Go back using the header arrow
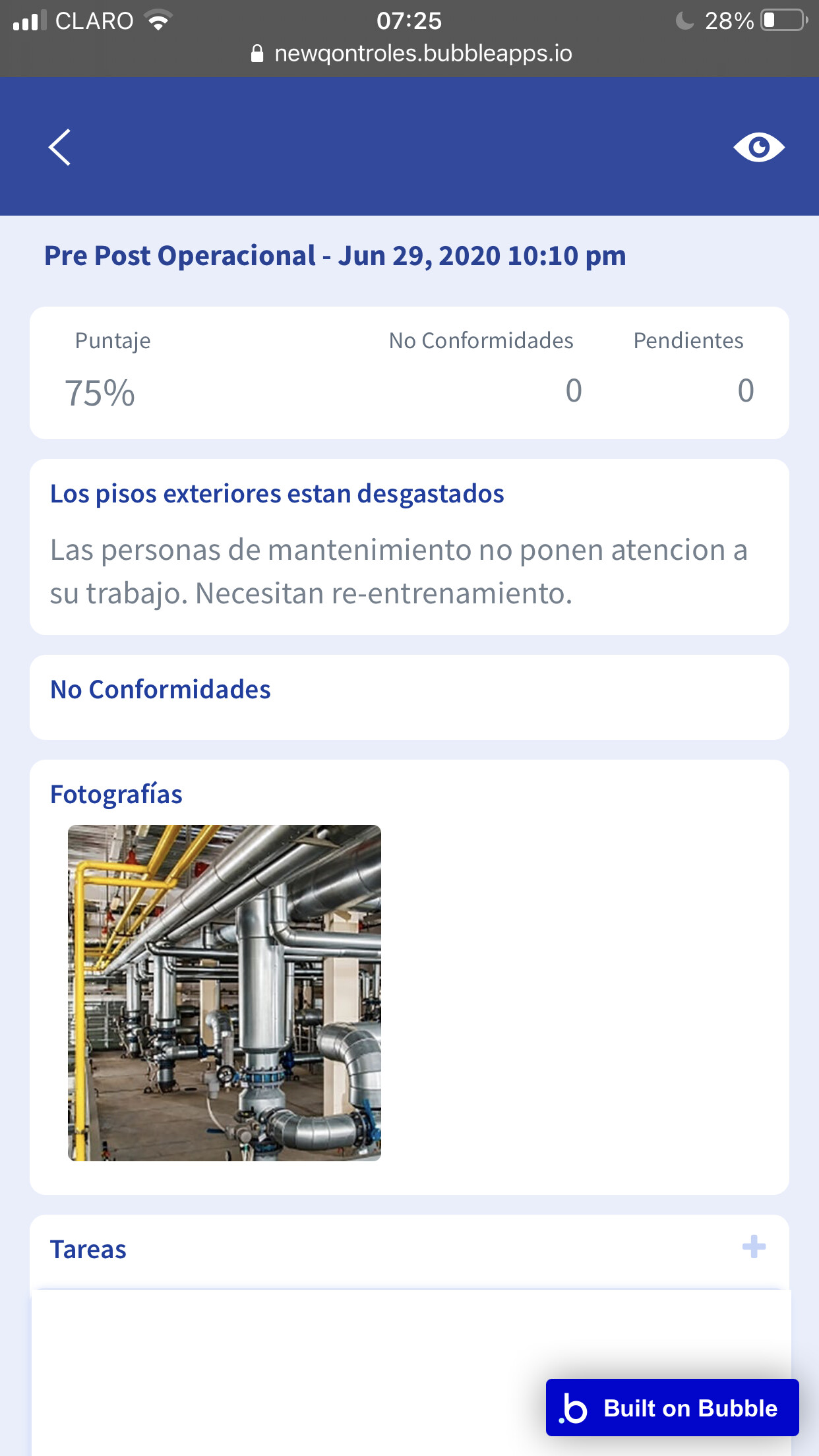 60,147
